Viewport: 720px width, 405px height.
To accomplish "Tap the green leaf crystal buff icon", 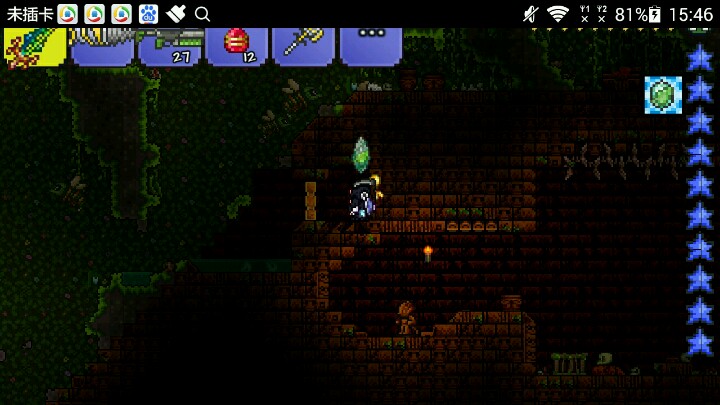I will (662, 95).
